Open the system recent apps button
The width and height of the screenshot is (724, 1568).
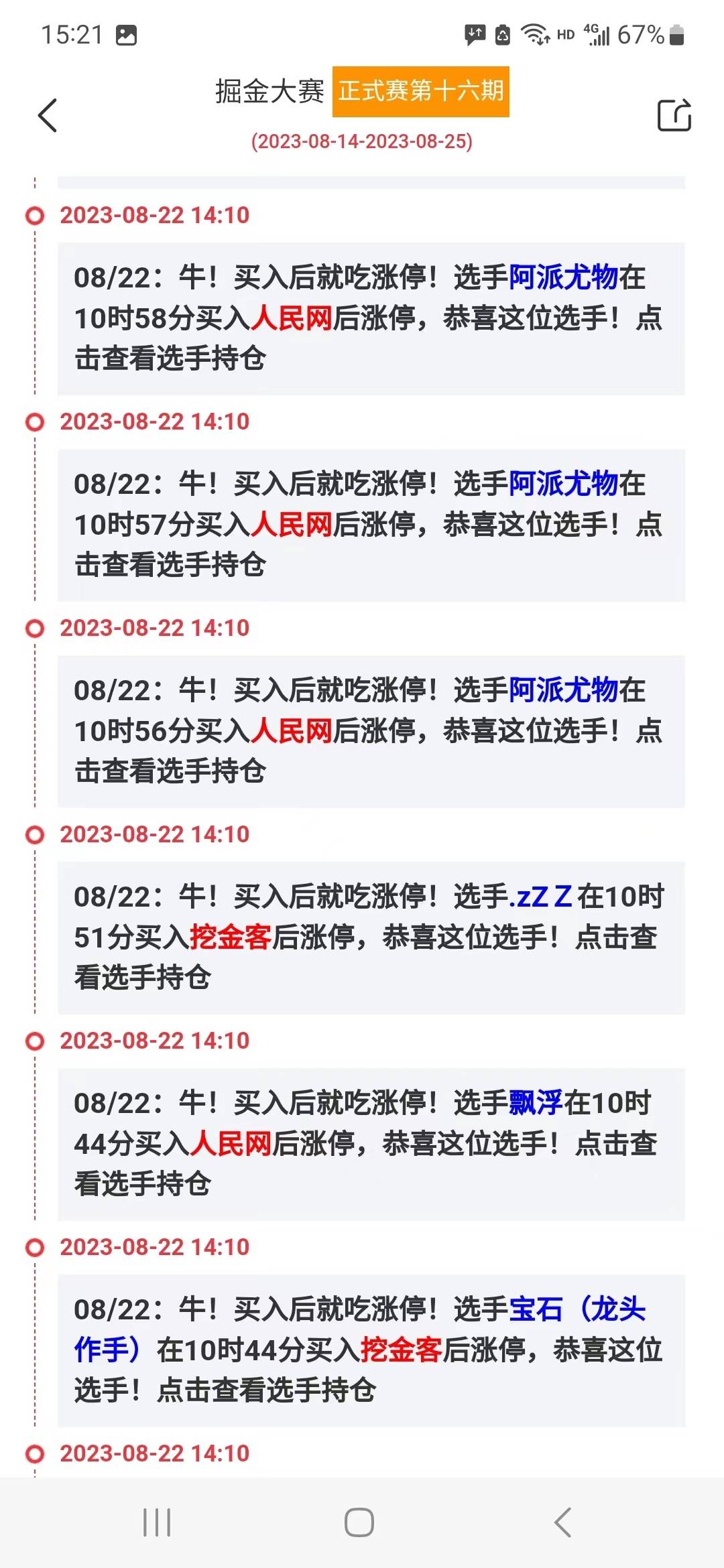157,1522
